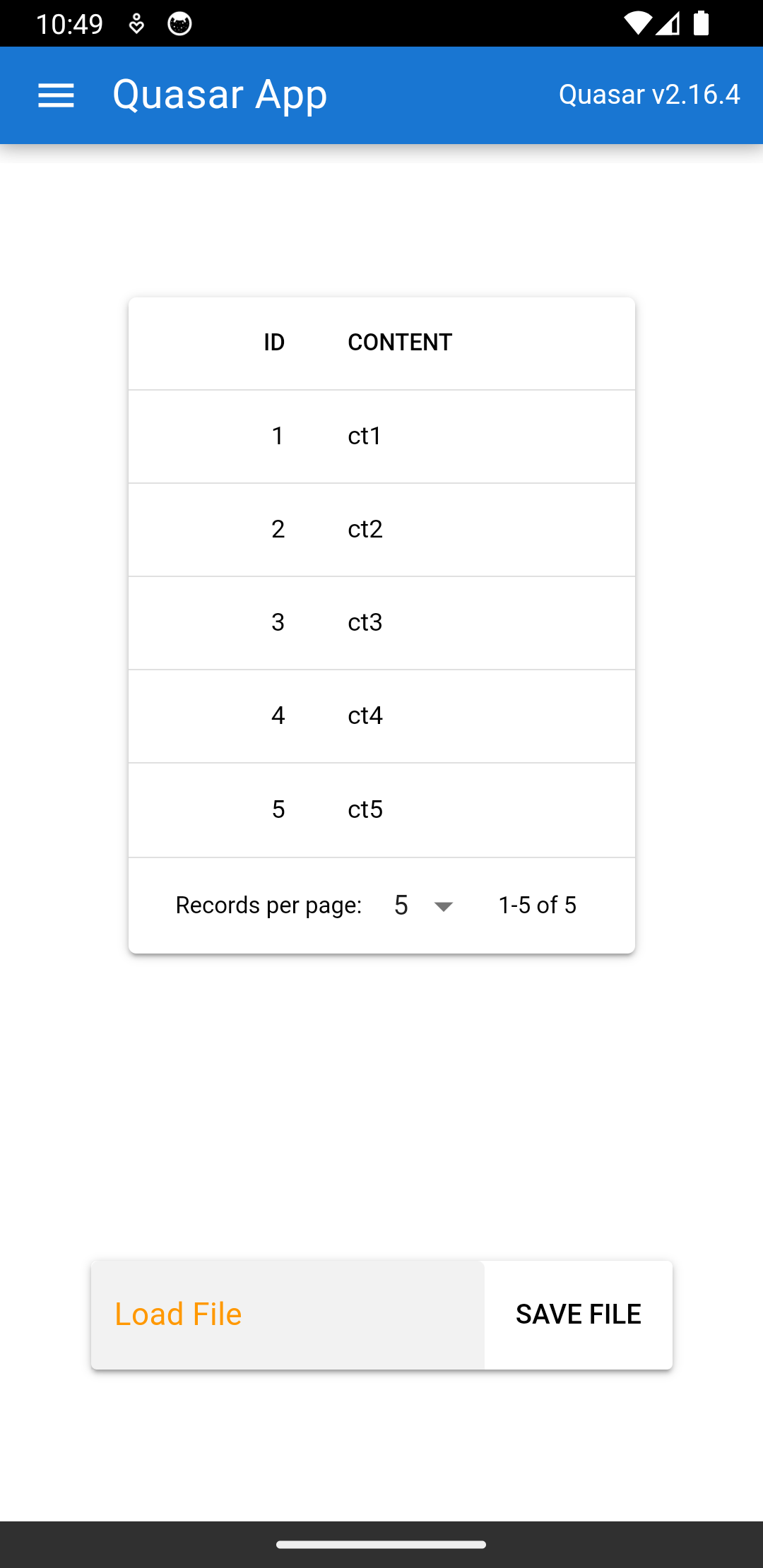This screenshot has height=1568, width=763.
Task: Click the clock showing 10:49
Action: pos(71,23)
